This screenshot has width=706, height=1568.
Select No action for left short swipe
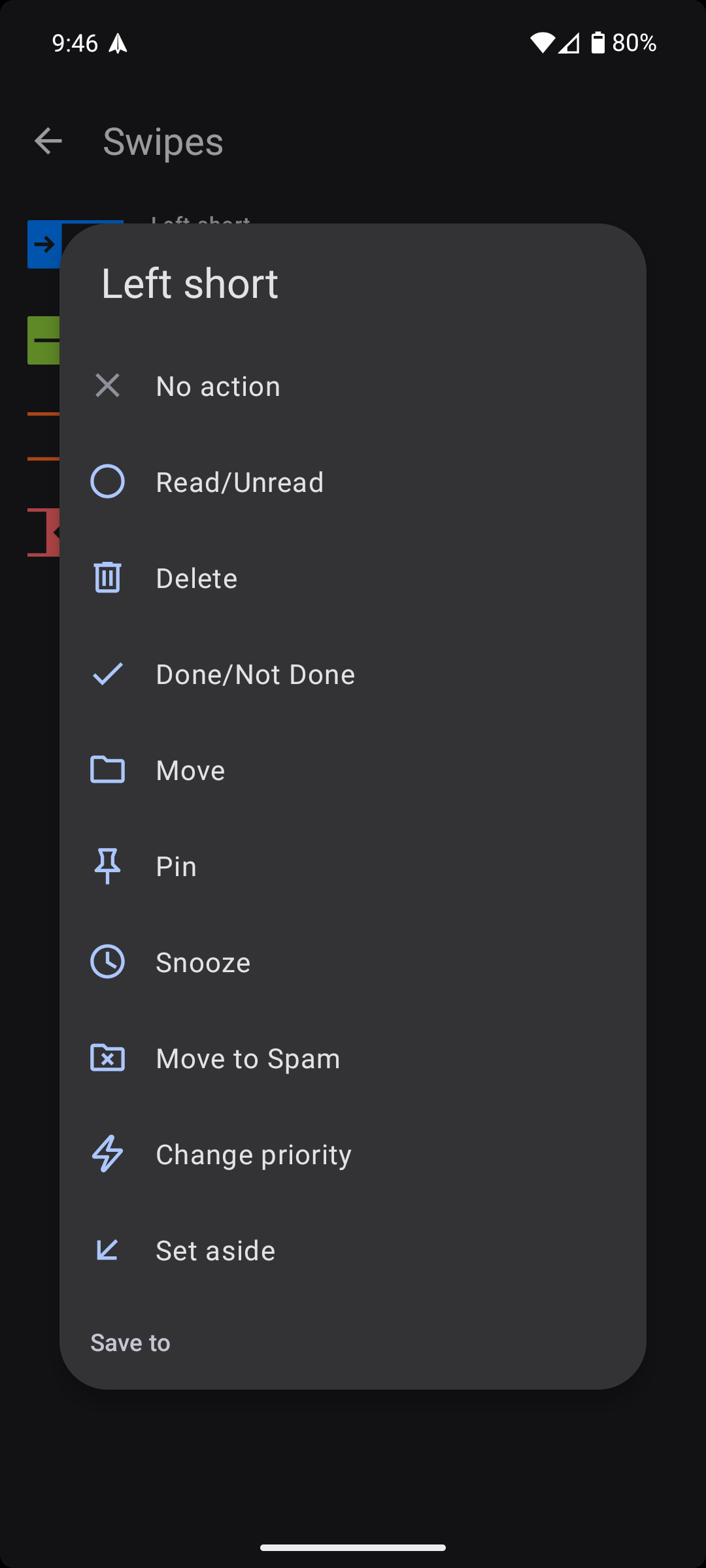[x=218, y=385]
